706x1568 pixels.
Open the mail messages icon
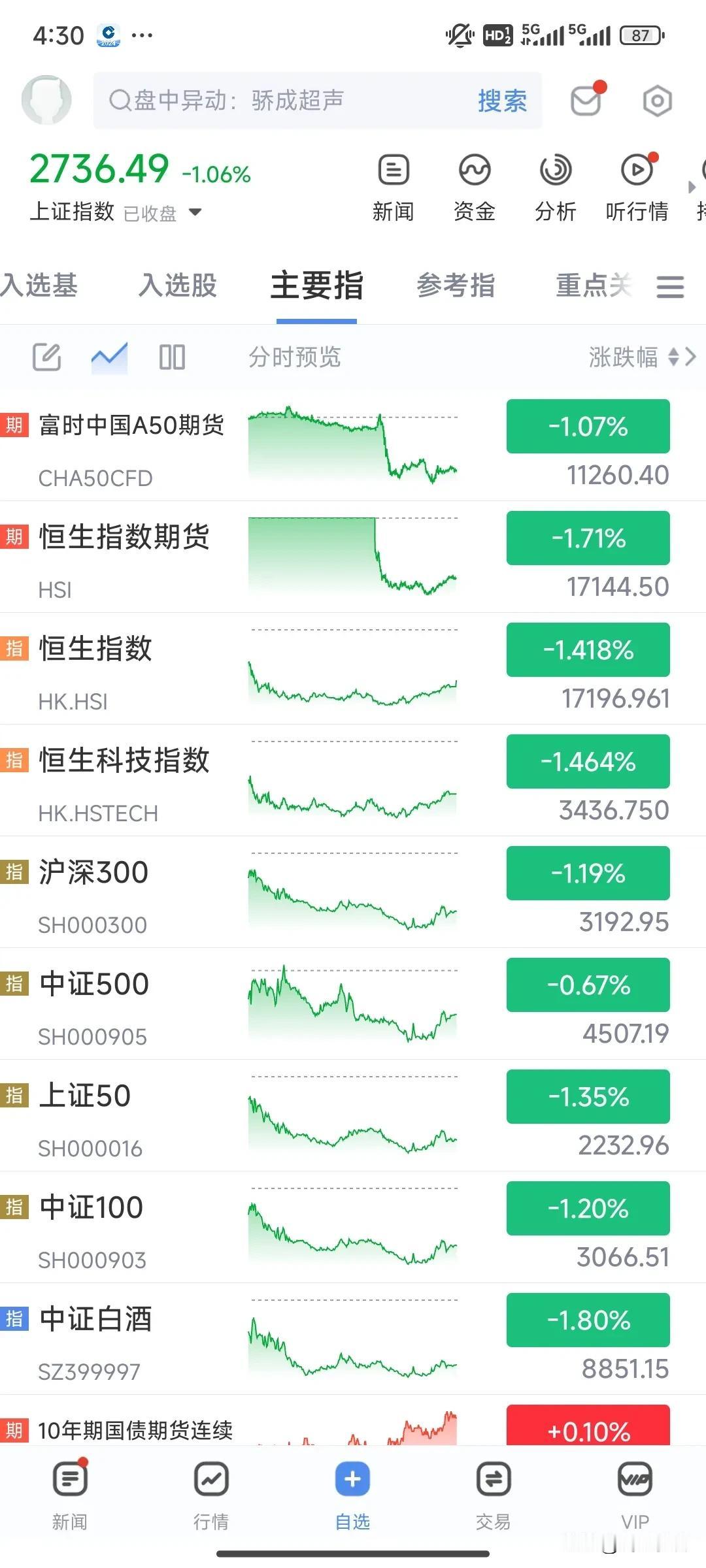[586, 101]
